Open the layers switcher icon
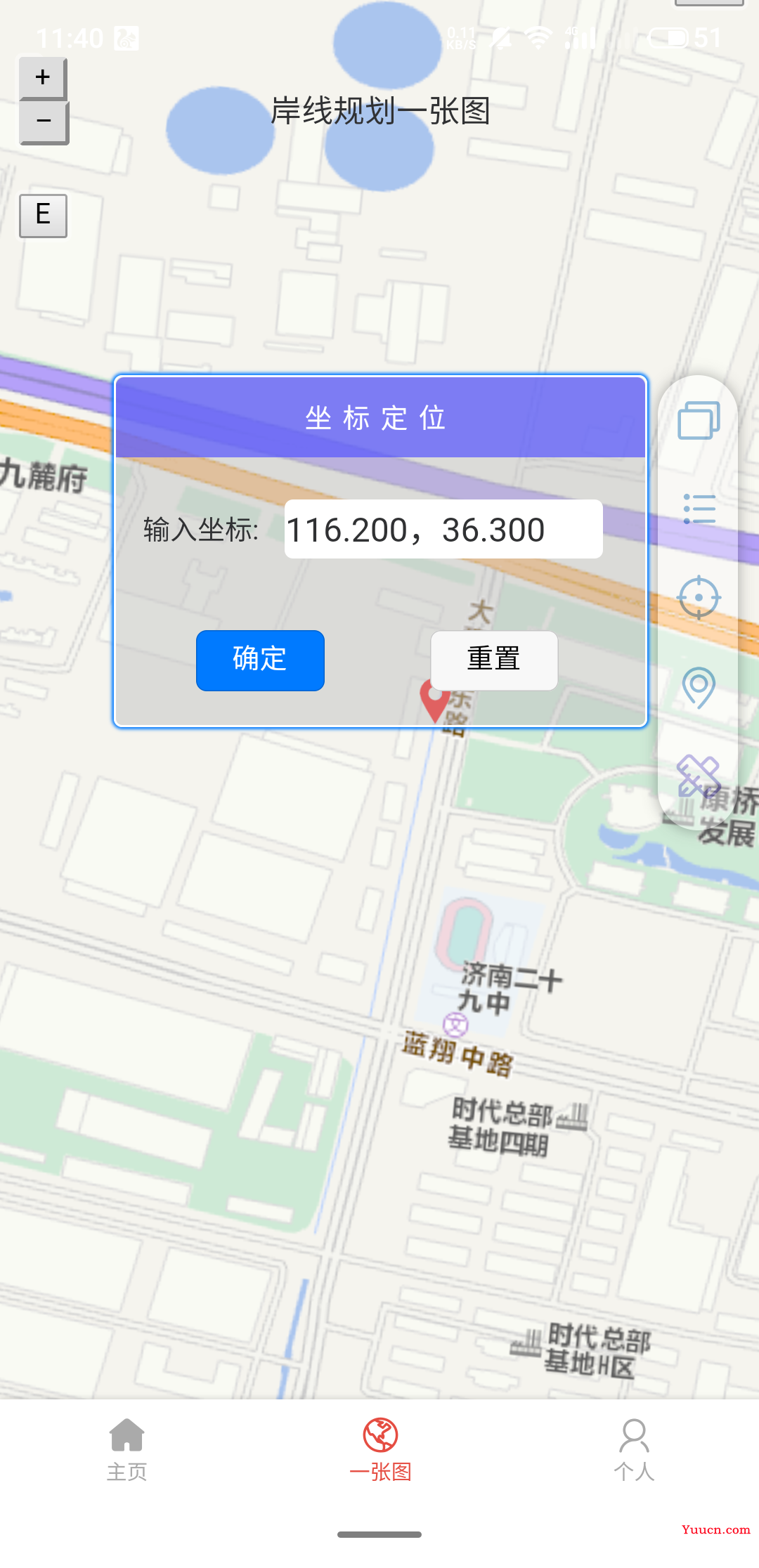This screenshot has width=759, height=1568. point(699,420)
